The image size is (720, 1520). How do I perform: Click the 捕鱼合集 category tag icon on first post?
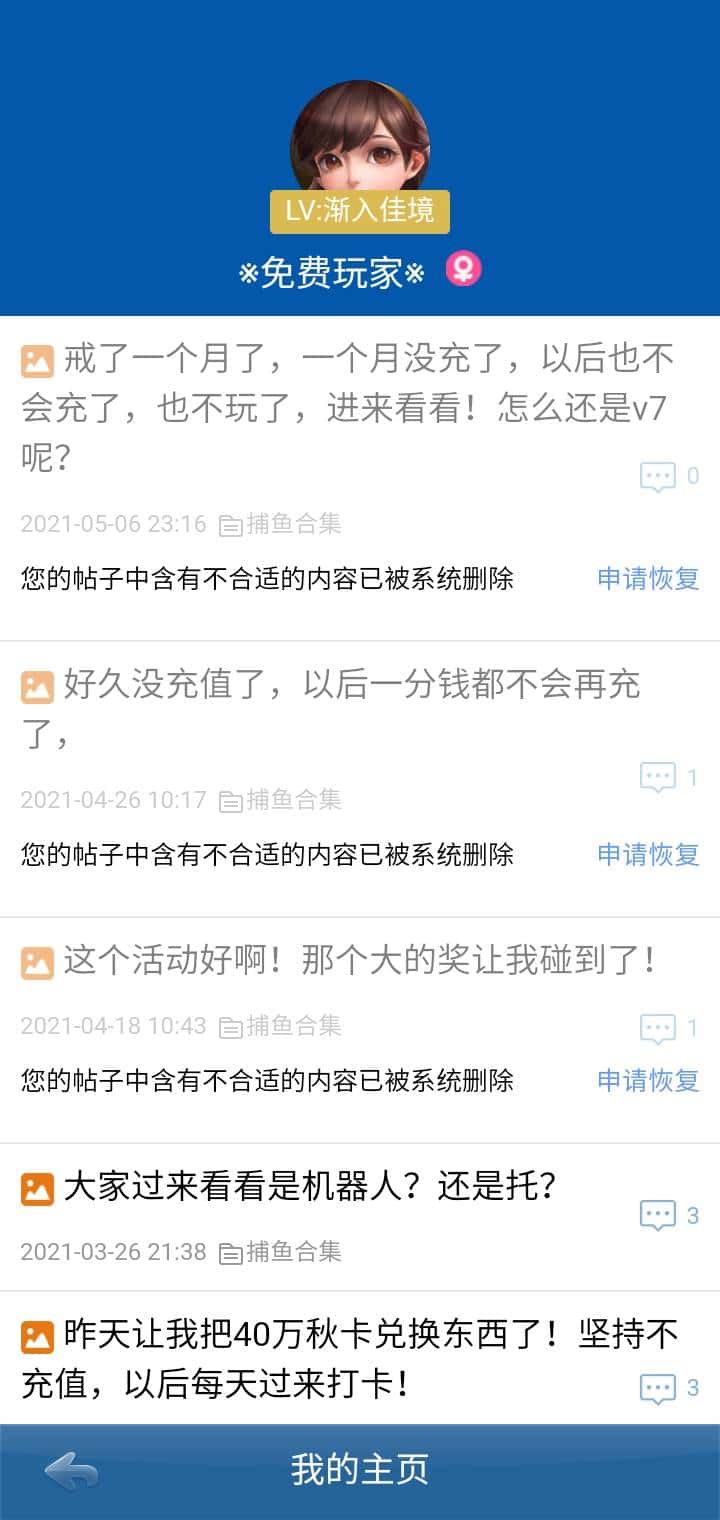(229, 523)
